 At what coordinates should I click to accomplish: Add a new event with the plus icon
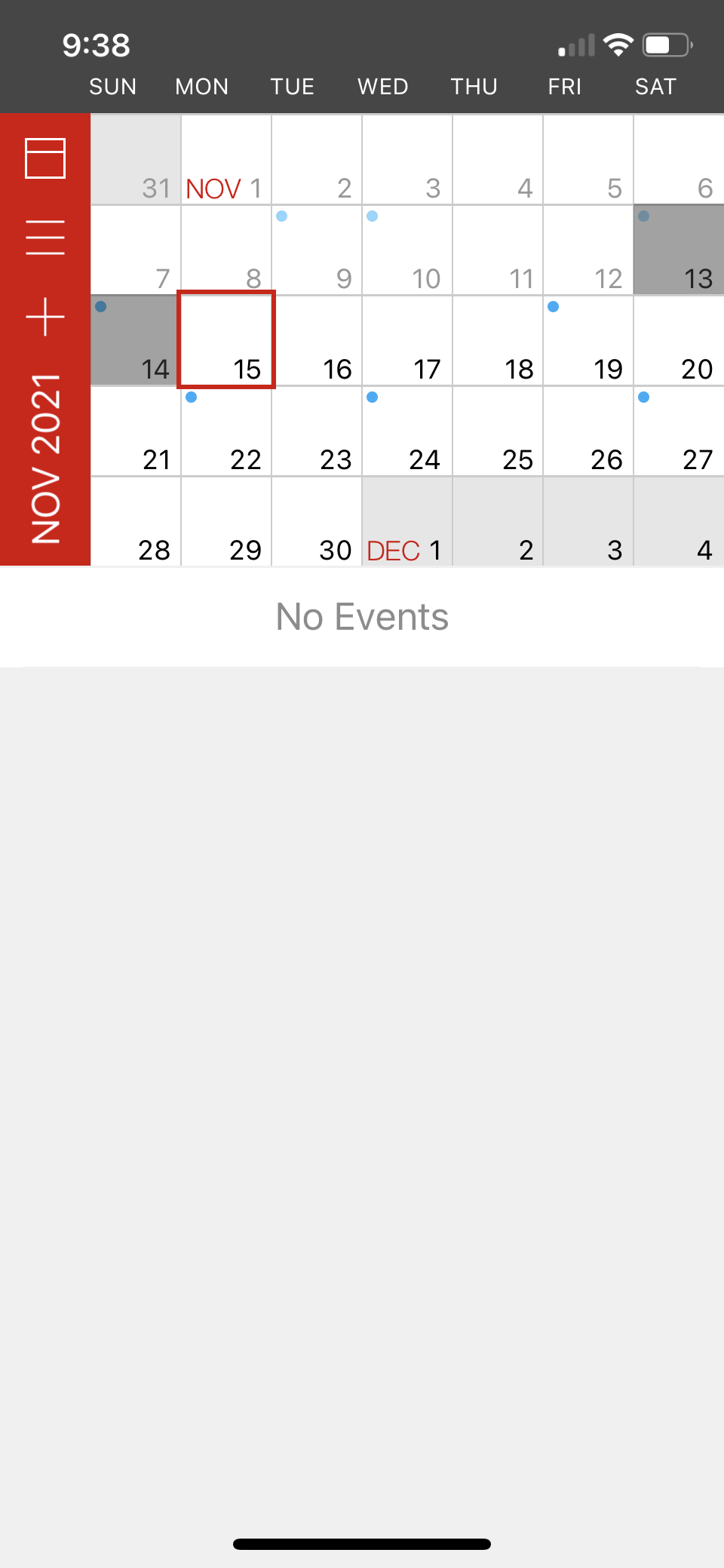45,316
